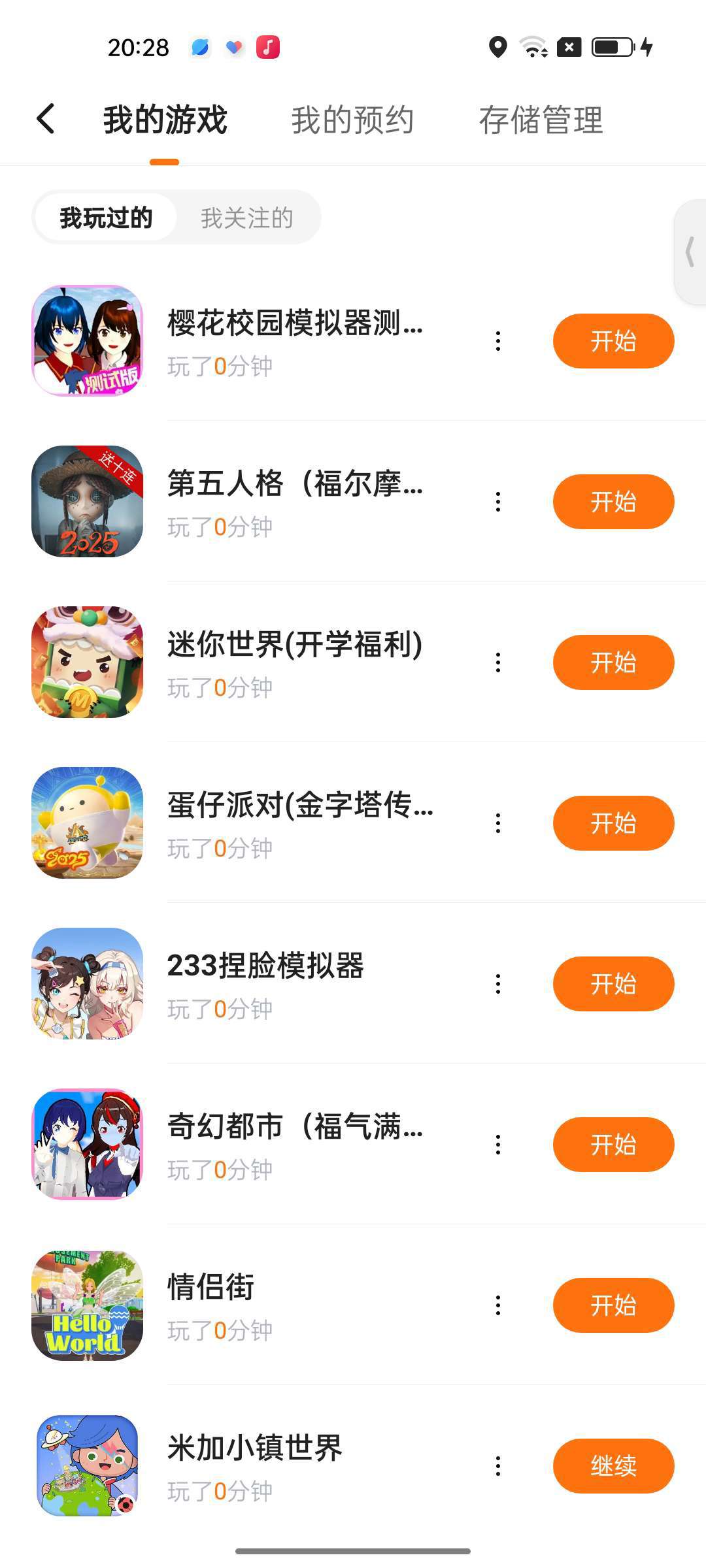This screenshot has width=706, height=1568.
Task: Start 迷你世界(开学福利)
Action: [613, 662]
